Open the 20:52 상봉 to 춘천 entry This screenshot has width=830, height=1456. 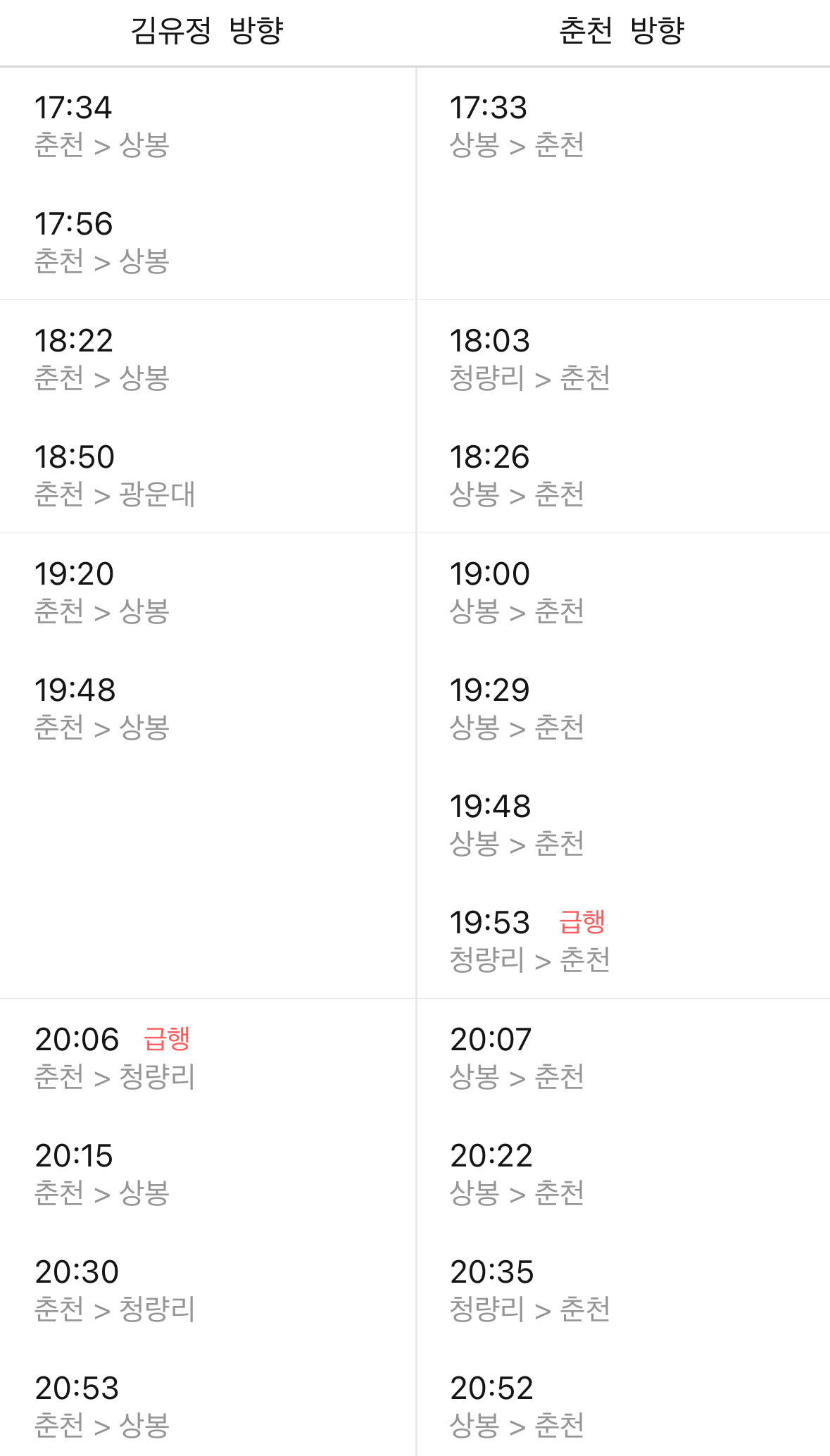pyautogui.click(x=521, y=1407)
